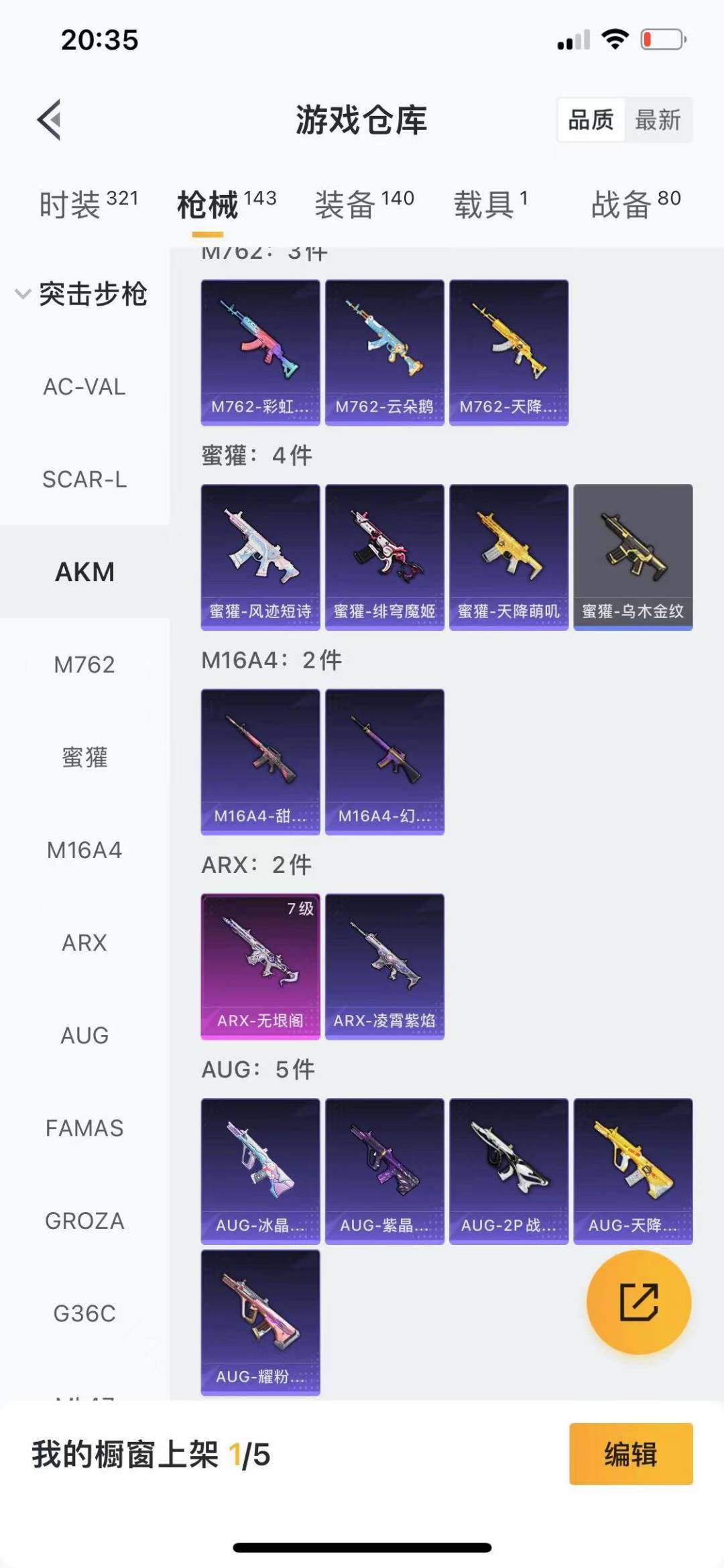The image size is (724, 1568).
Task: Go back using the top-left arrow
Action: click(x=50, y=120)
